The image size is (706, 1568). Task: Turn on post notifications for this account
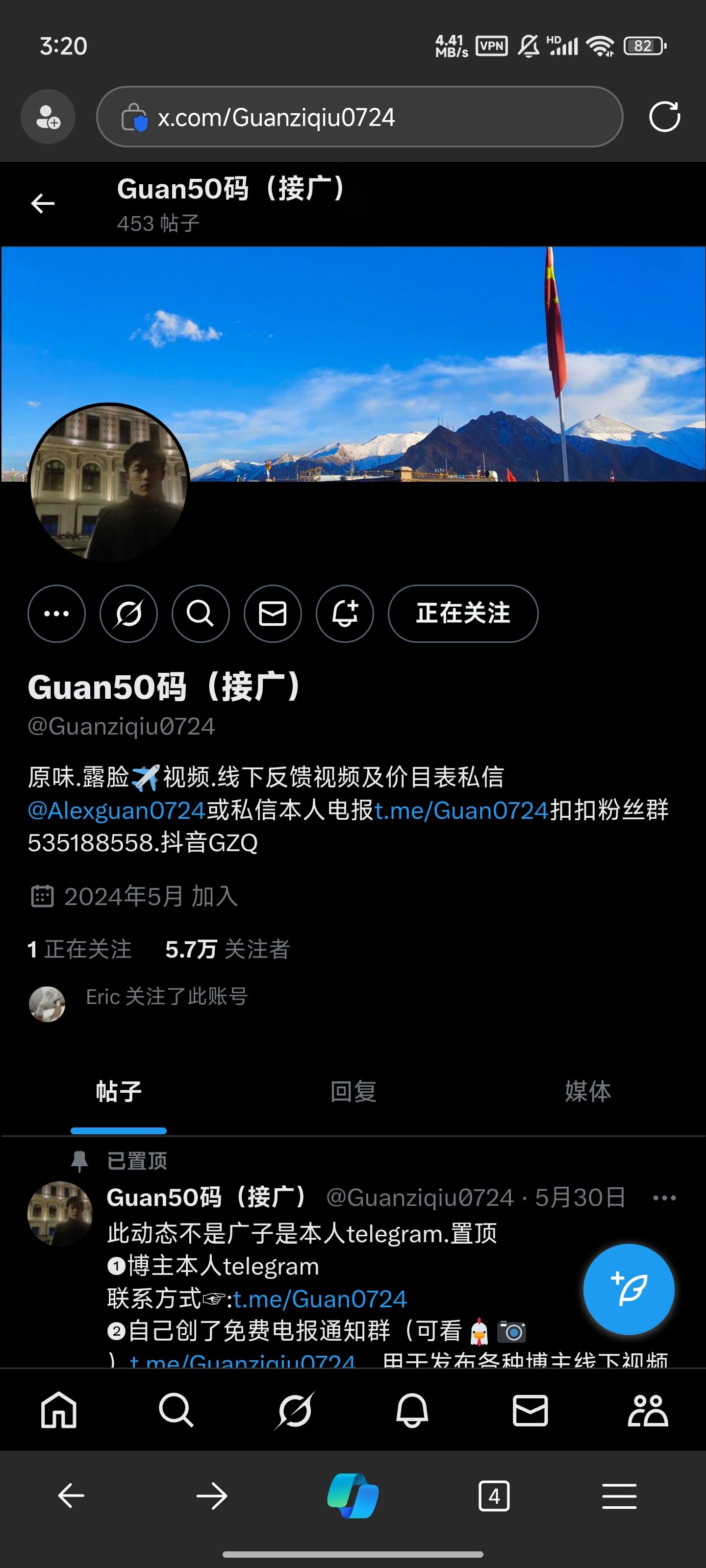(344, 613)
